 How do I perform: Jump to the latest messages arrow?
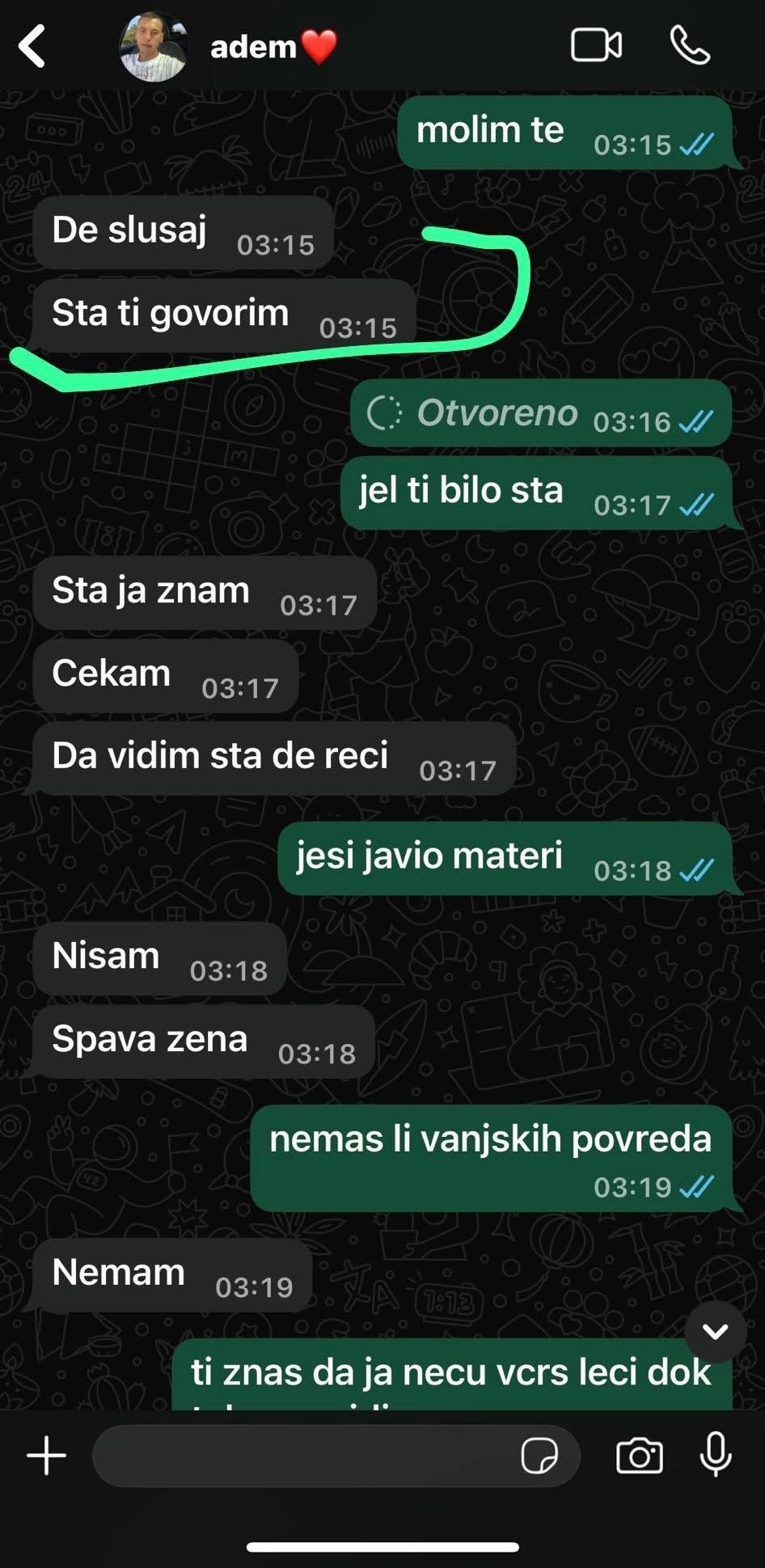(x=715, y=1331)
